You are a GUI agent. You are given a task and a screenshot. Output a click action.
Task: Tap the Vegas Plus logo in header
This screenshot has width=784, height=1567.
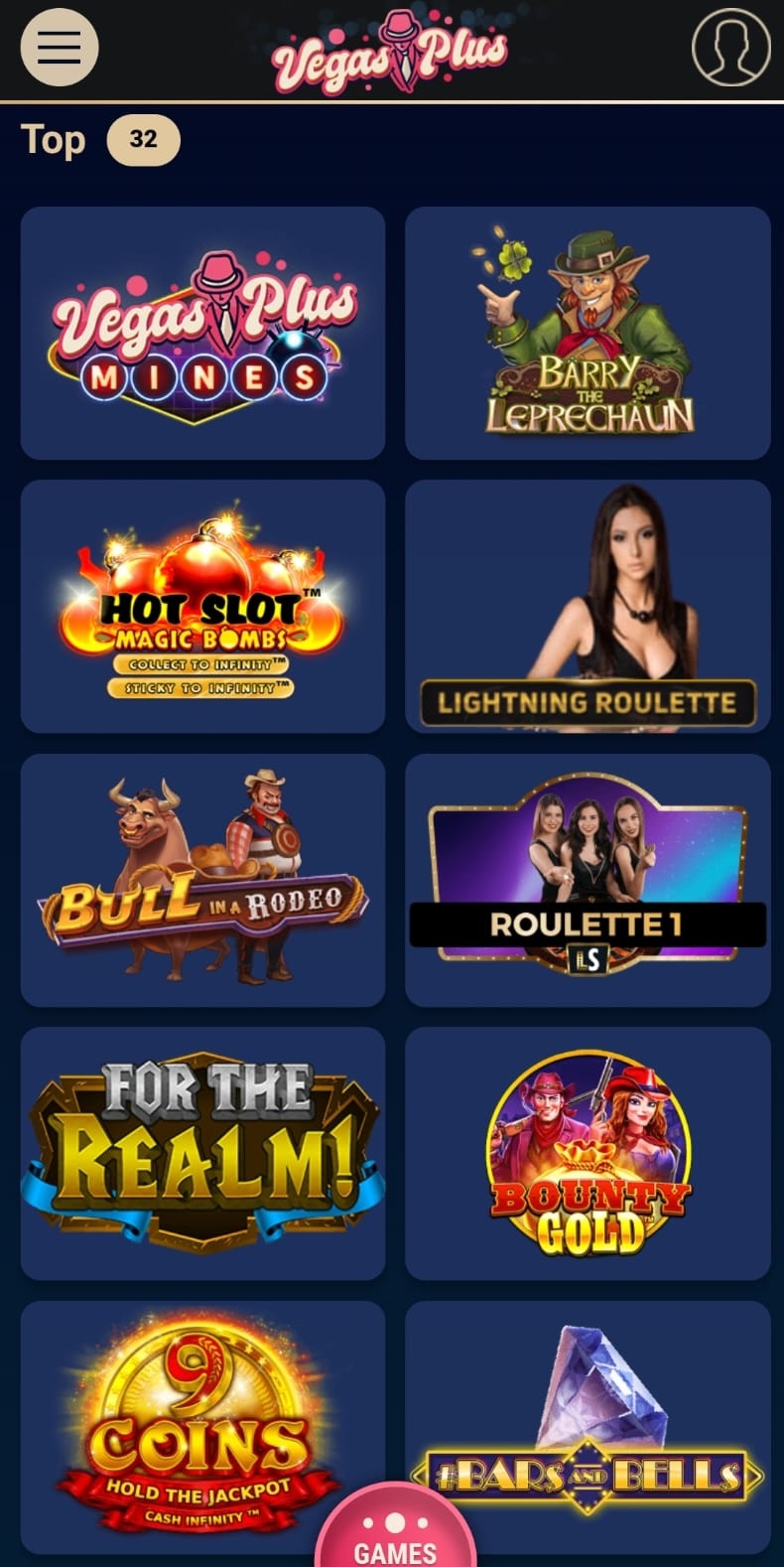point(390,50)
